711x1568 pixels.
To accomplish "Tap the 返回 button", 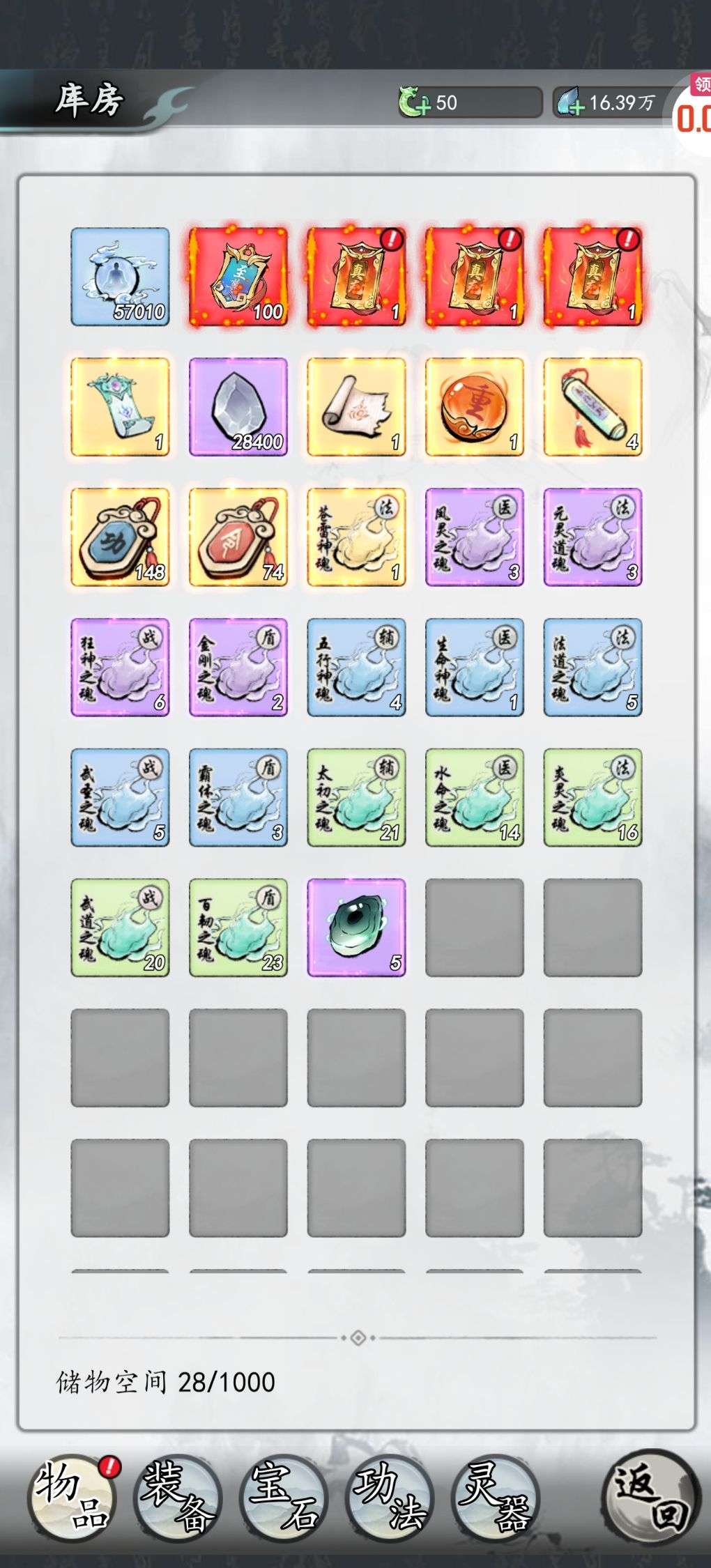I will (x=651, y=1496).
